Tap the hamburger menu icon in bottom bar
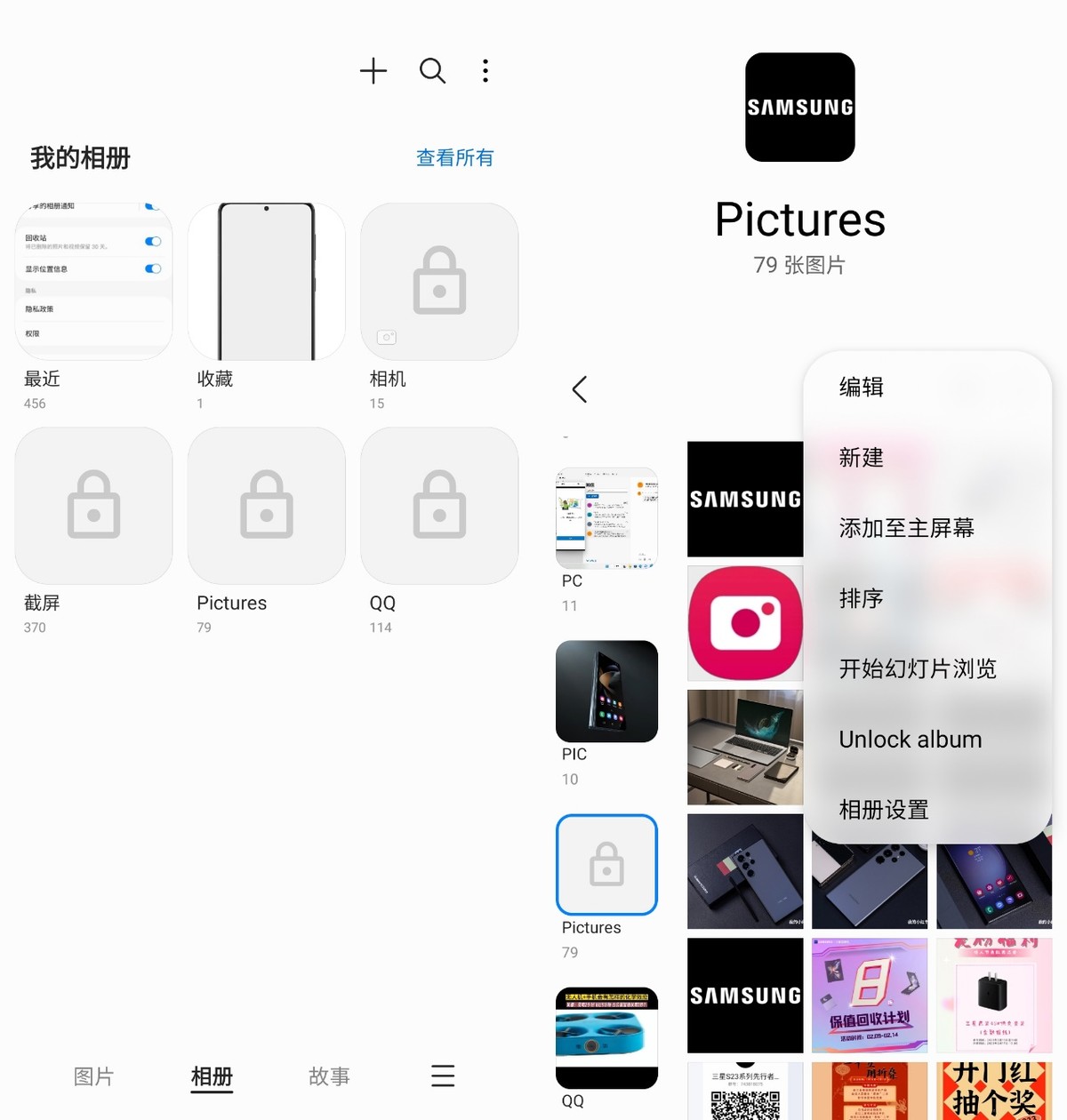The height and width of the screenshot is (1120, 1067). click(x=442, y=1076)
